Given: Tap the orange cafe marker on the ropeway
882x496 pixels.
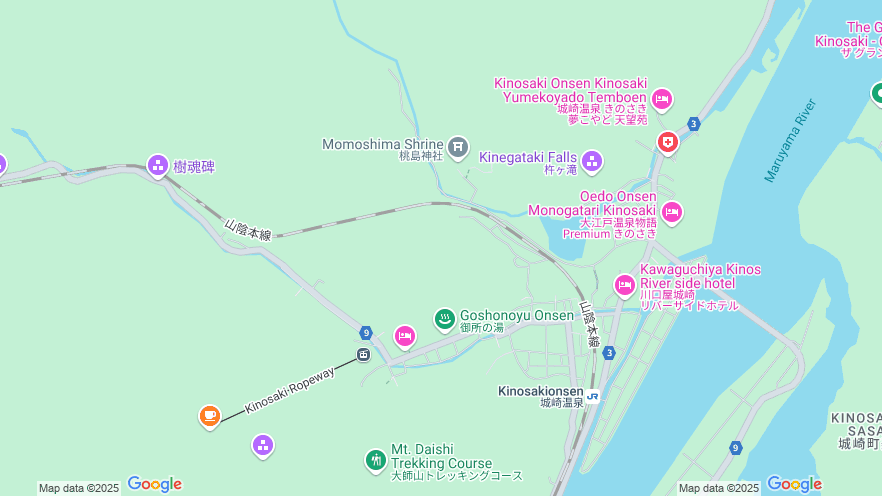Looking at the screenshot, I should 209,416.
